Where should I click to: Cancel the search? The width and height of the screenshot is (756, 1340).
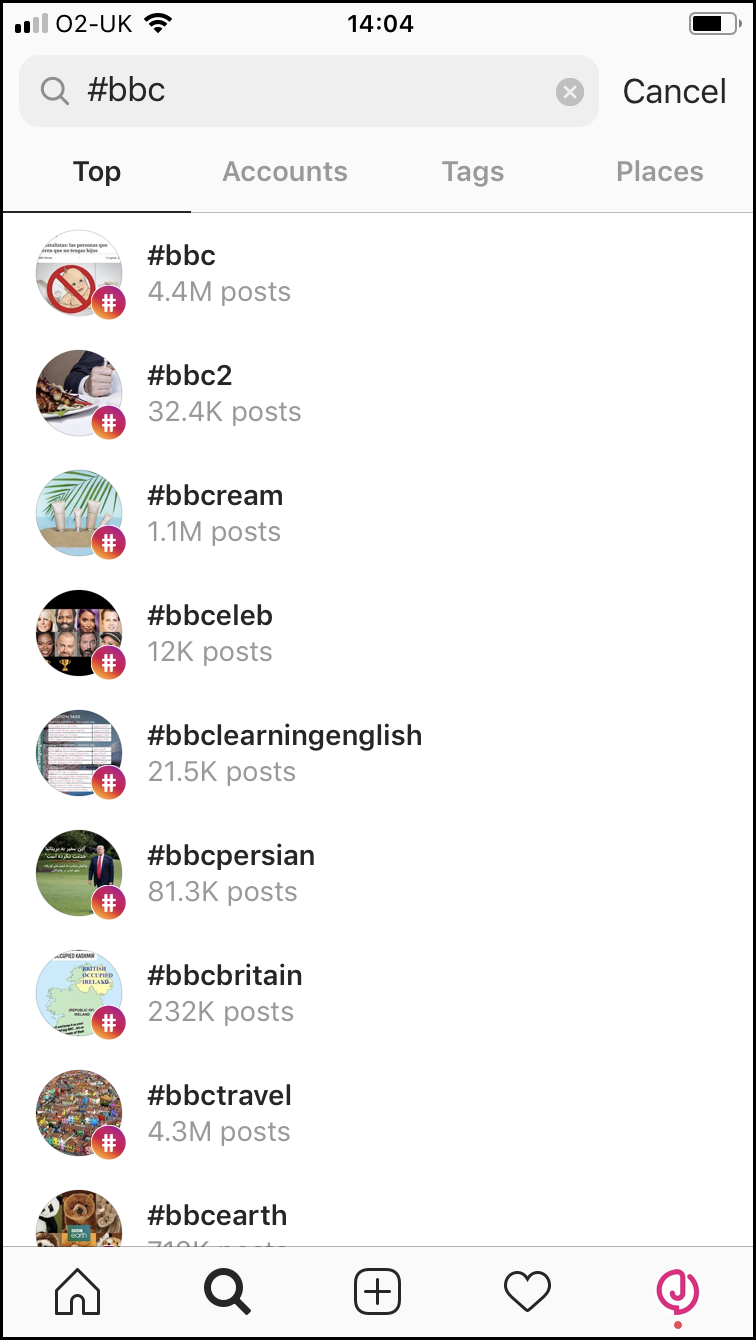click(674, 91)
